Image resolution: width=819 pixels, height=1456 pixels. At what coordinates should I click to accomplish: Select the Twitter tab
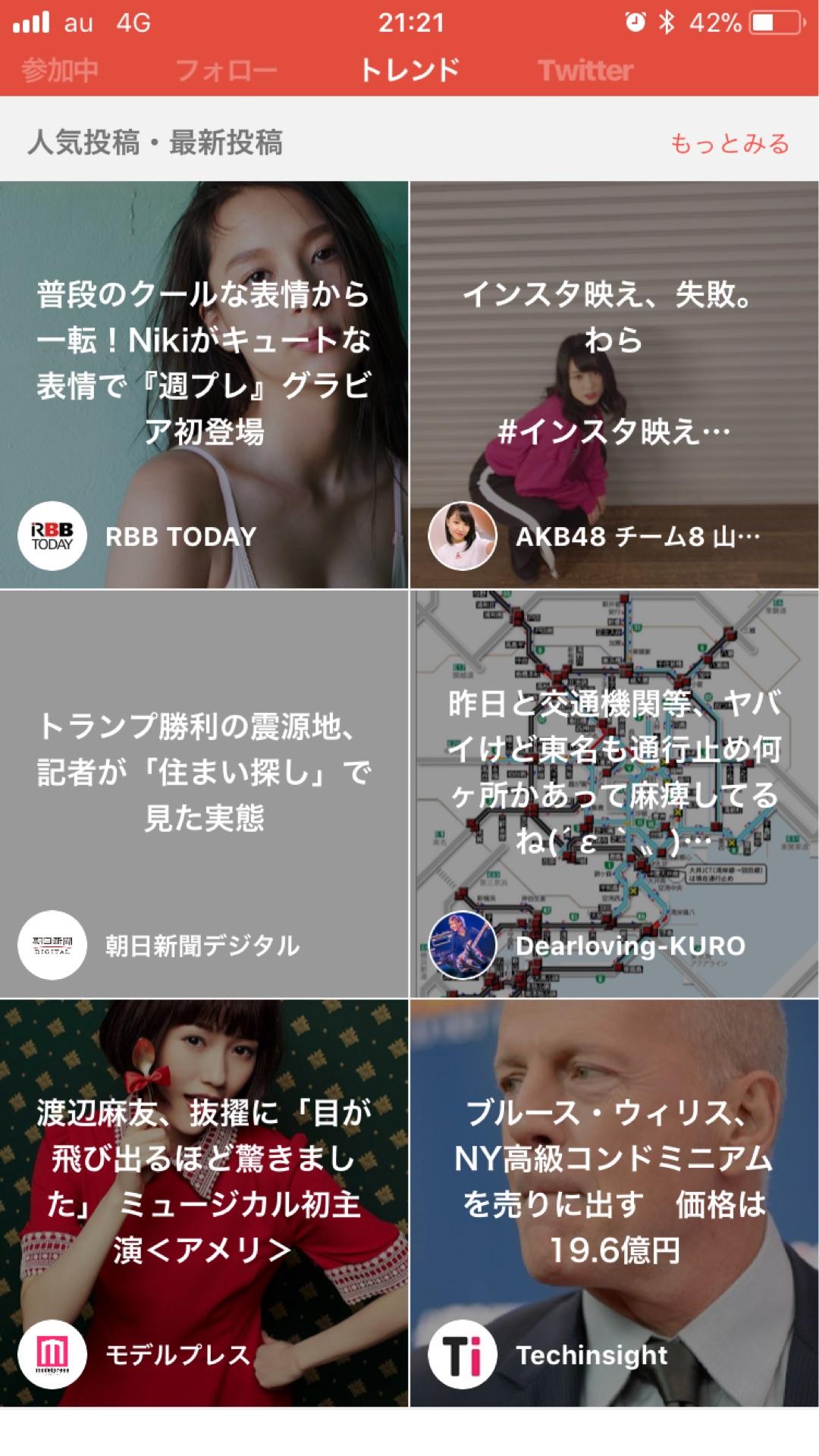(584, 68)
